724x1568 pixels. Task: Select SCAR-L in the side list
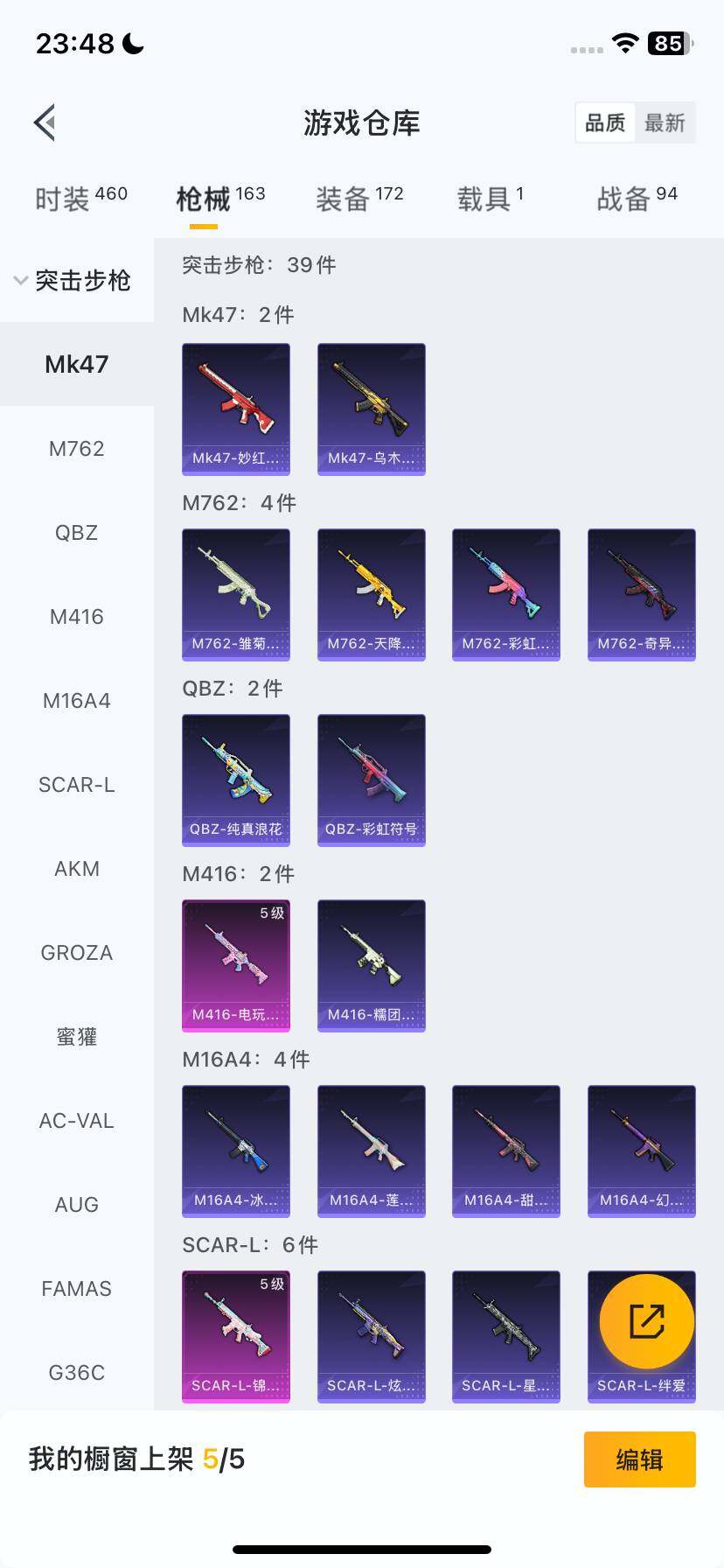(77, 785)
